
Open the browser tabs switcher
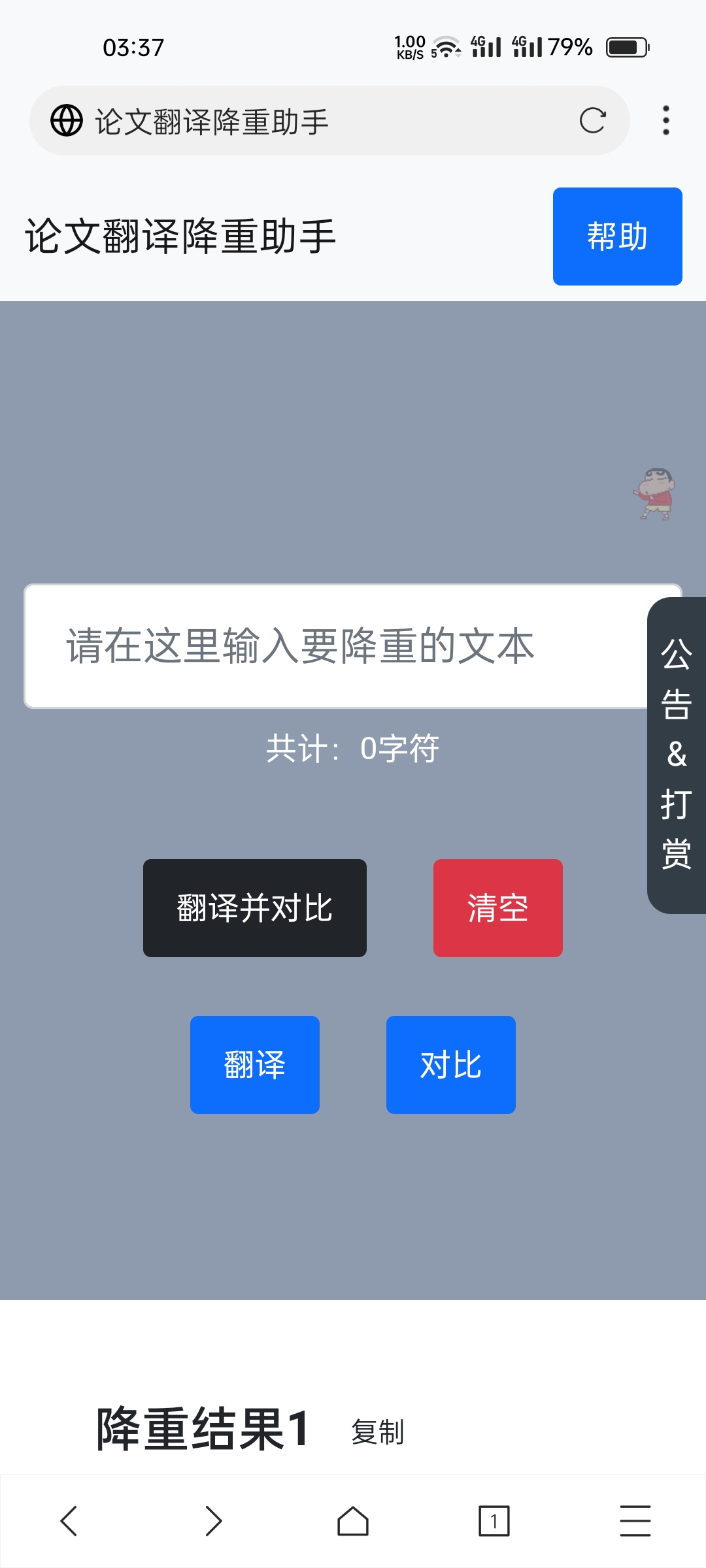494,1521
